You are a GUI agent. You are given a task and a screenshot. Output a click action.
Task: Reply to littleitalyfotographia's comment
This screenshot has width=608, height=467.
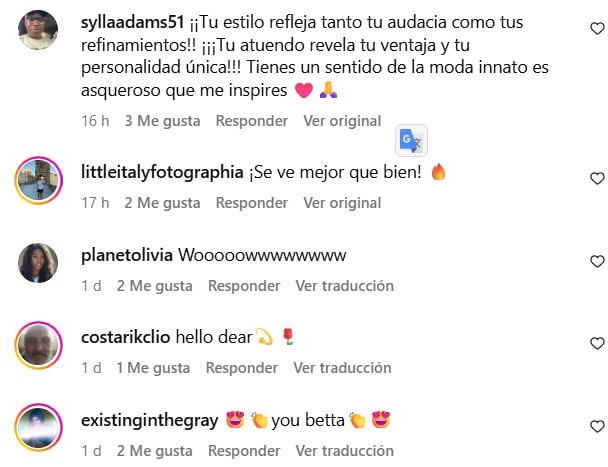252,203
